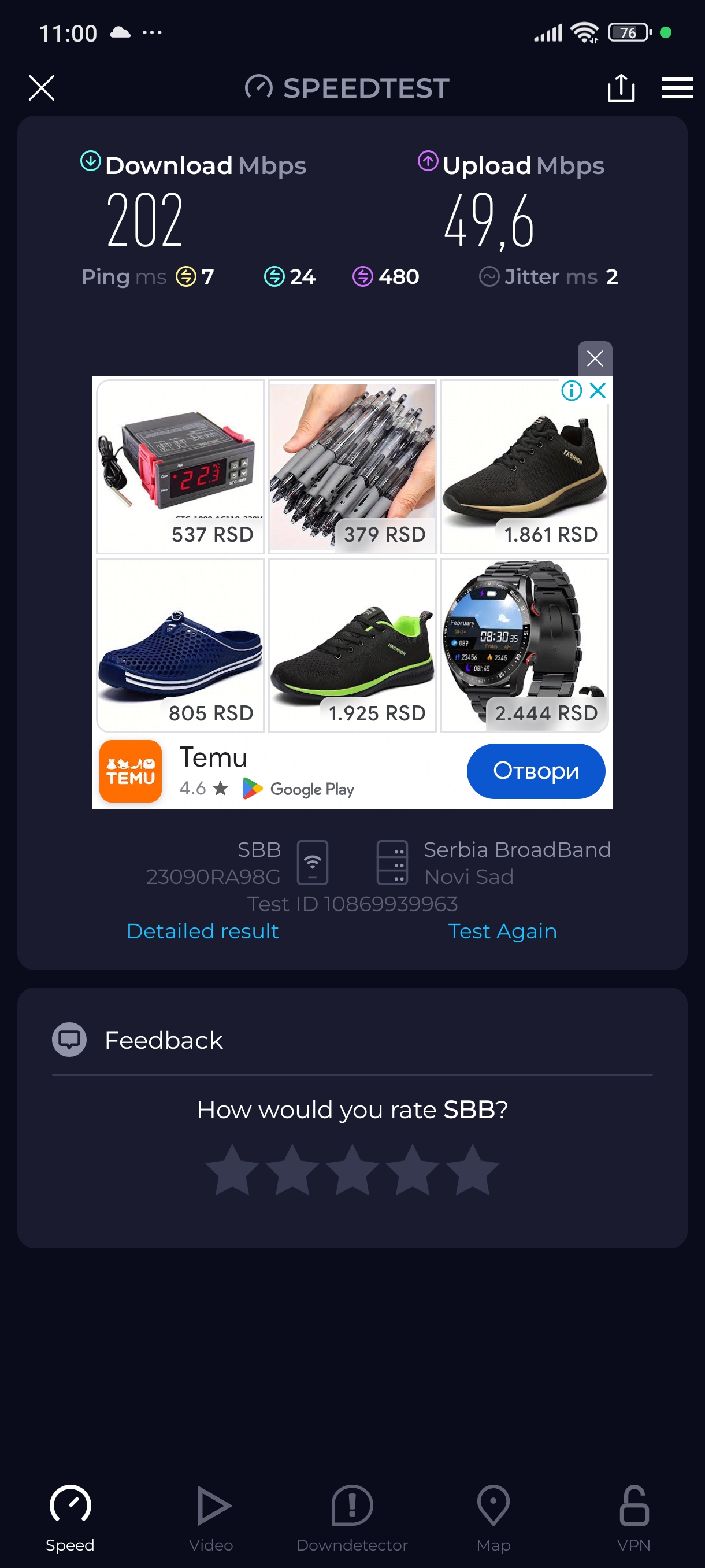
Task: Run the test with Test Again
Action: click(502, 931)
